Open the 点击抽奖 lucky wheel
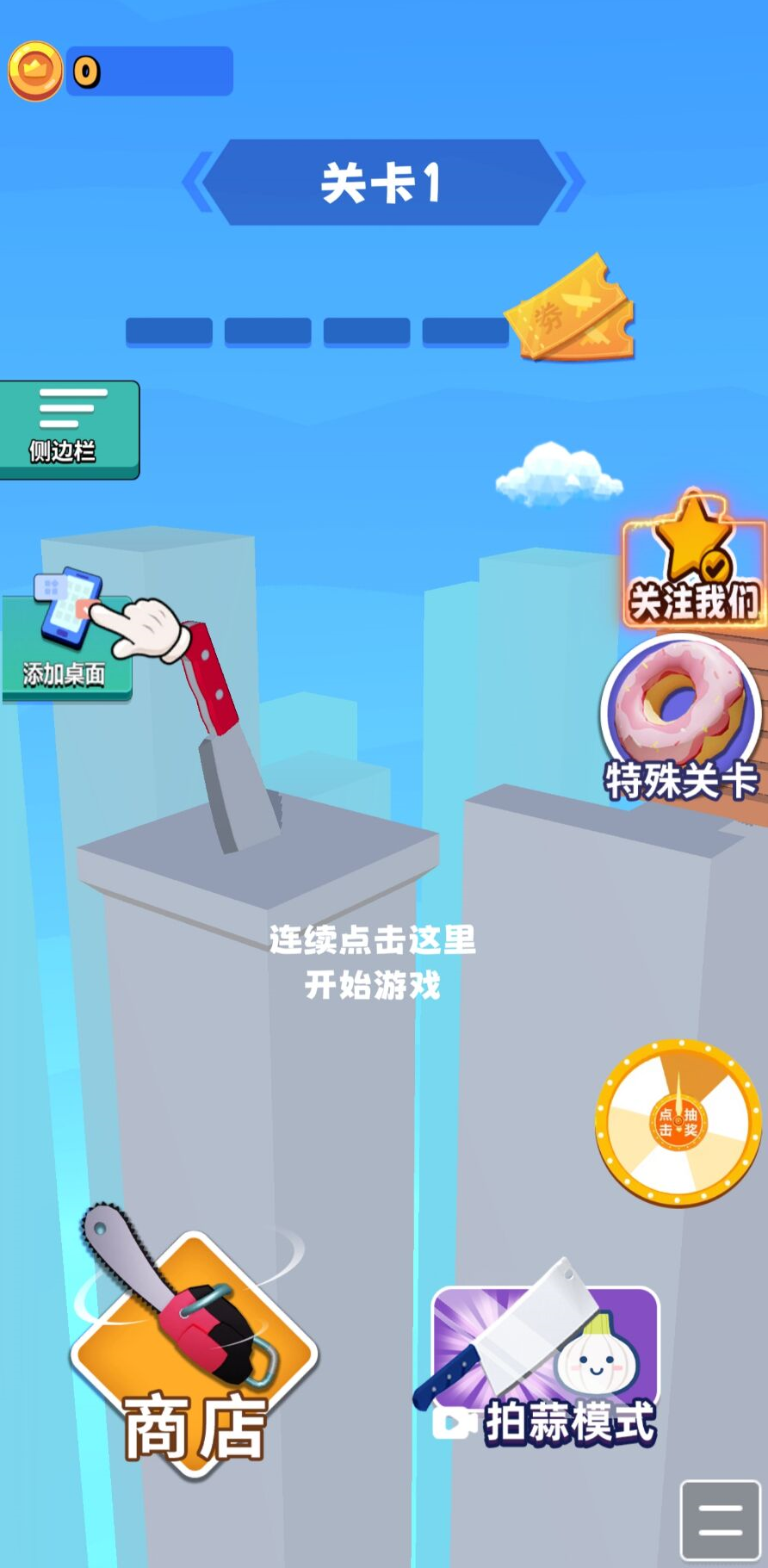Screen dimensions: 768x1568 click(x=678, y=1122)
